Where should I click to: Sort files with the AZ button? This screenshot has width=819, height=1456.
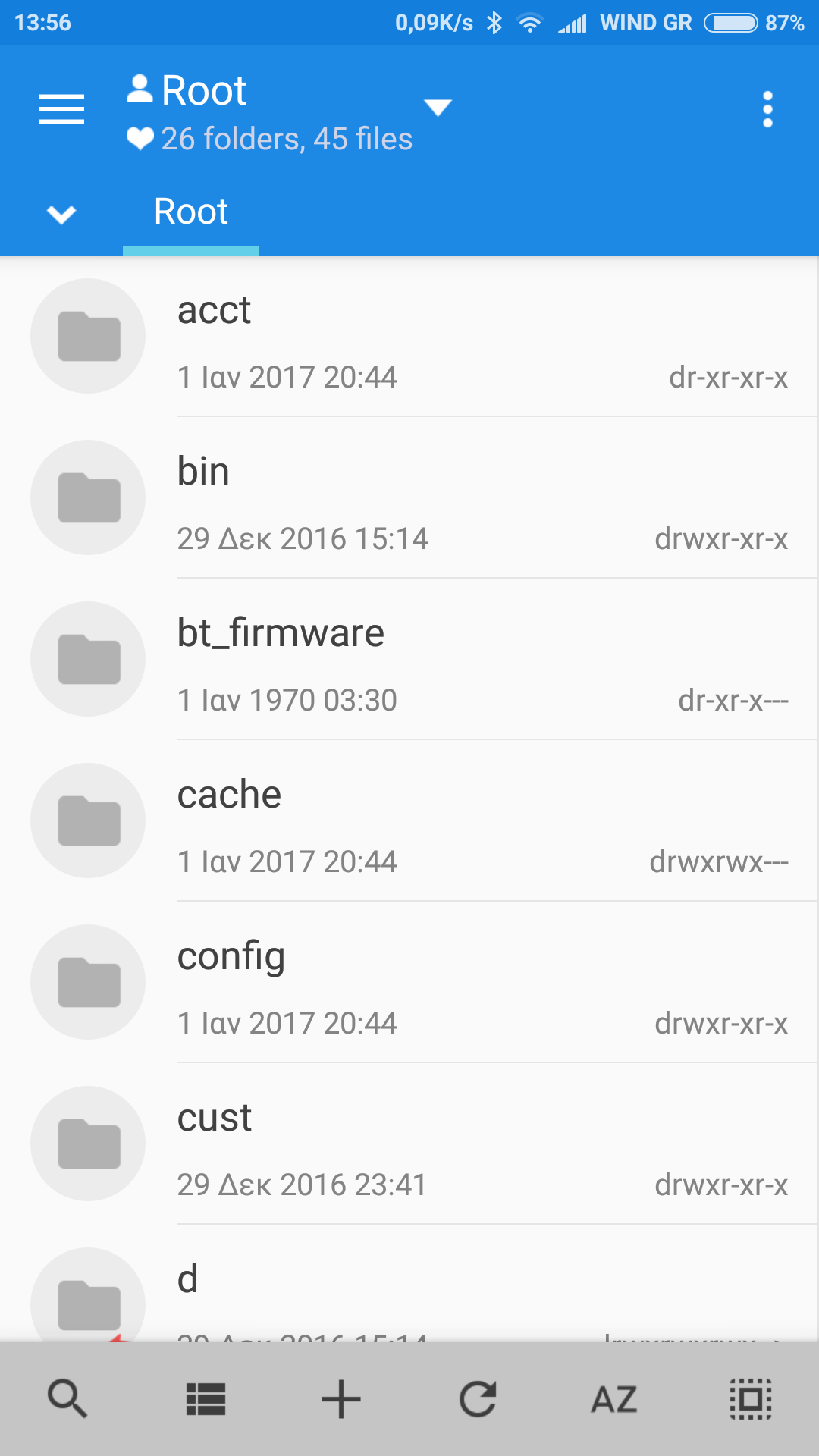click(x=614, y=1399)
